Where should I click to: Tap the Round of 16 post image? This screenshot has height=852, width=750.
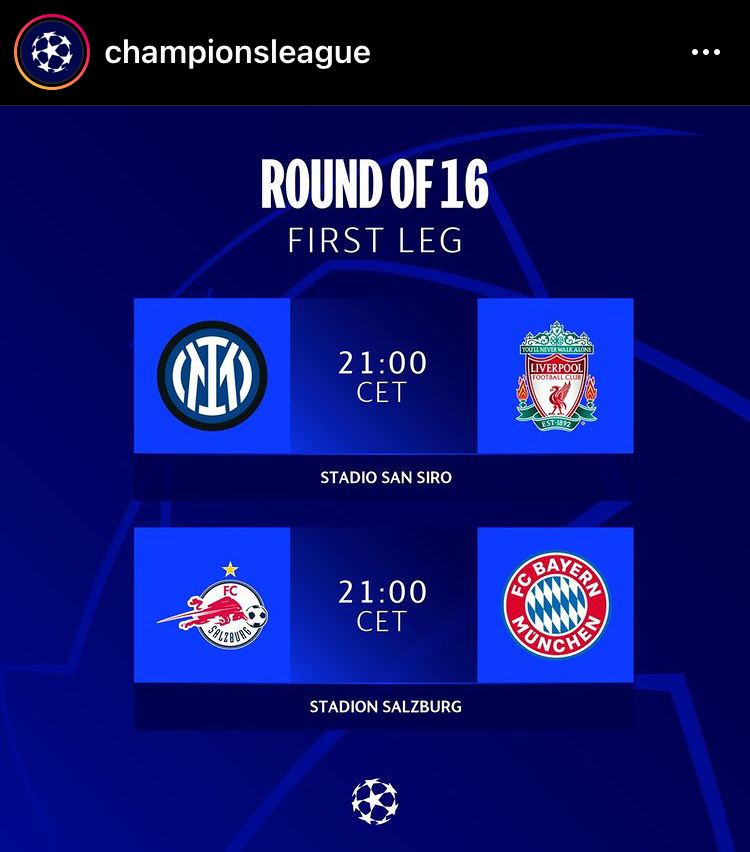(375, 480)
